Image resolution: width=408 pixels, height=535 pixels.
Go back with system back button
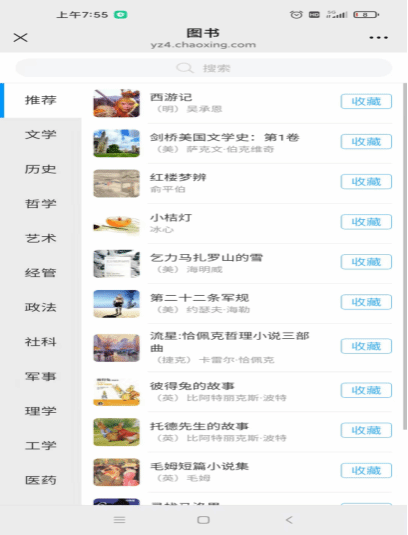click(x=289, y=520)
